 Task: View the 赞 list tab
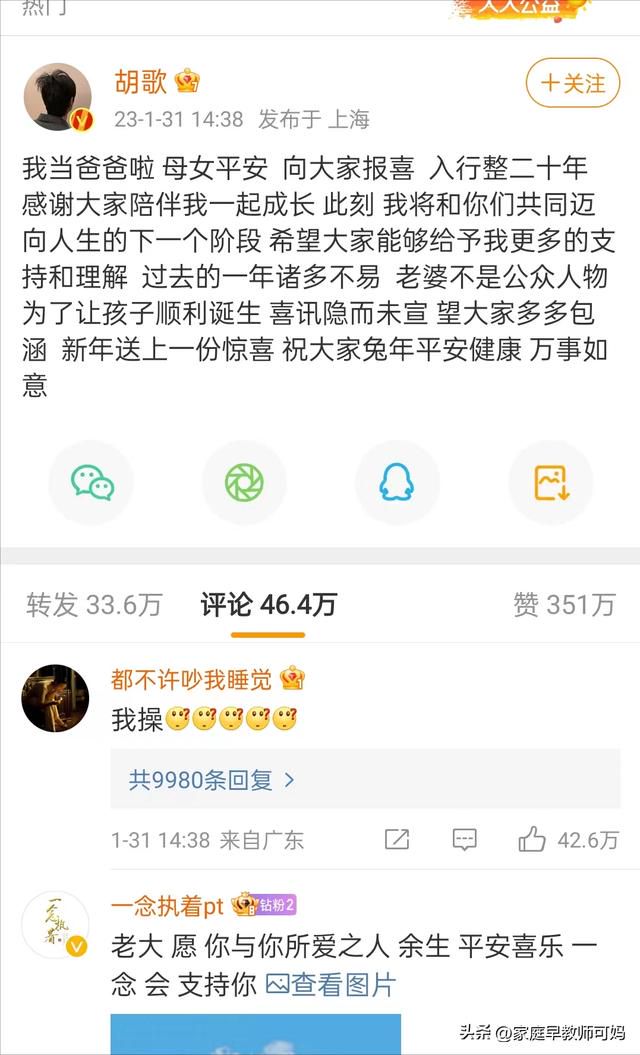[564, 604]
